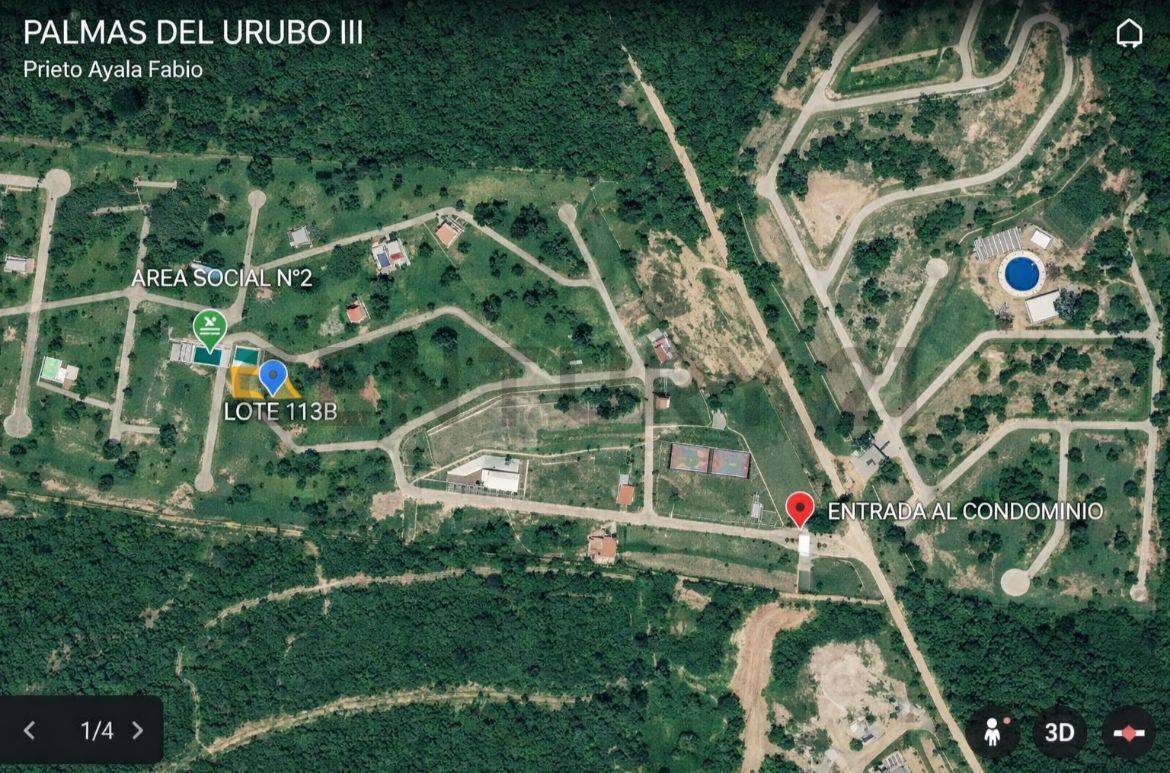Switch the map to 3D view
Image resolution: width=1170 pixels, height=773 pixels.
tap(1059, 733)
